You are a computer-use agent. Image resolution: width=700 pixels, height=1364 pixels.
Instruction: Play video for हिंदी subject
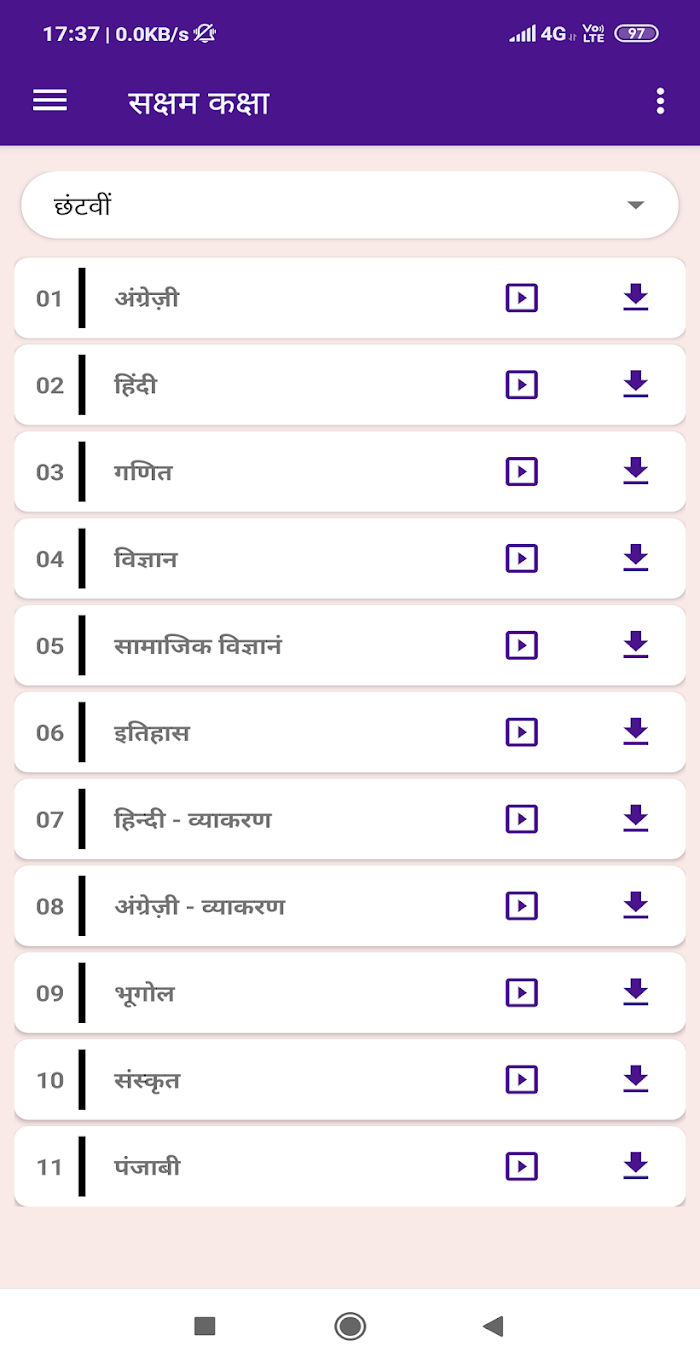coord(521,385)
